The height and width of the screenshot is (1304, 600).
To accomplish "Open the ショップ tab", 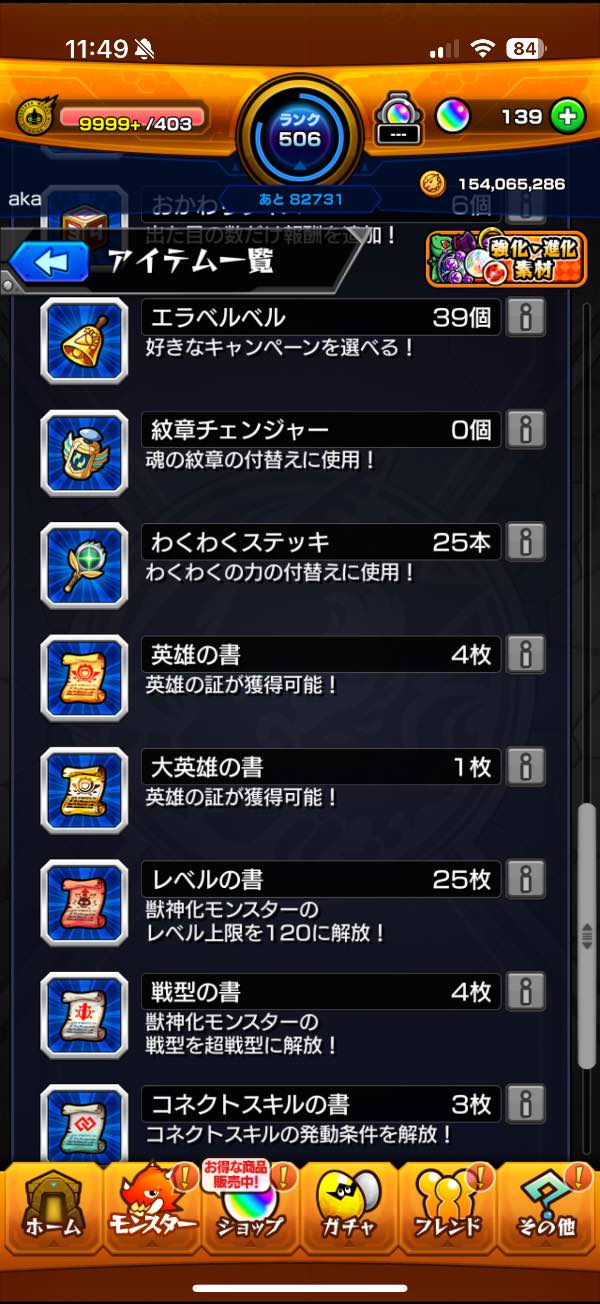I will [x=250, y=1210].
